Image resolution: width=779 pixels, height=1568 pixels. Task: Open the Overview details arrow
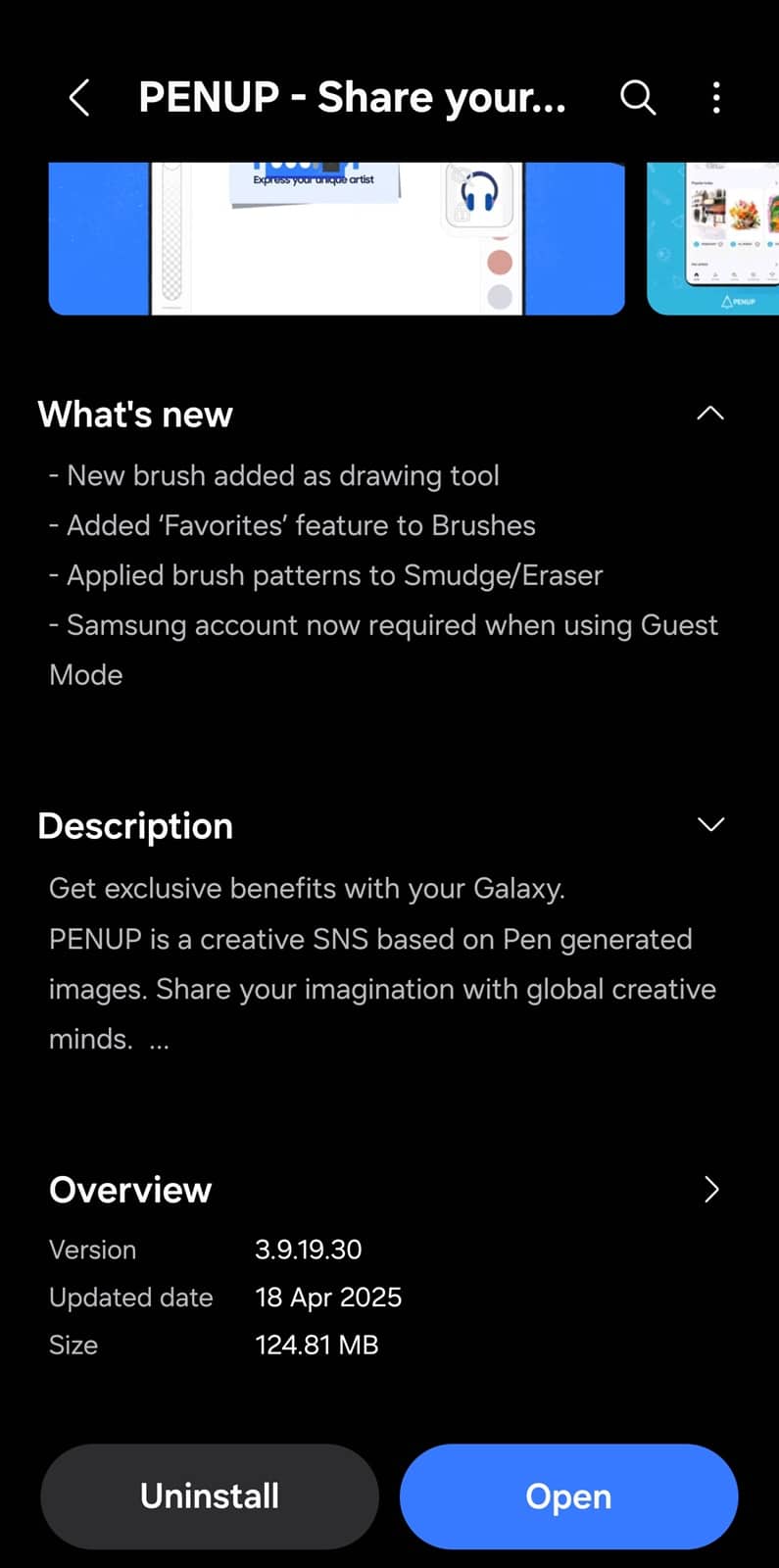pyautogui.click(x=711, y=1189)
